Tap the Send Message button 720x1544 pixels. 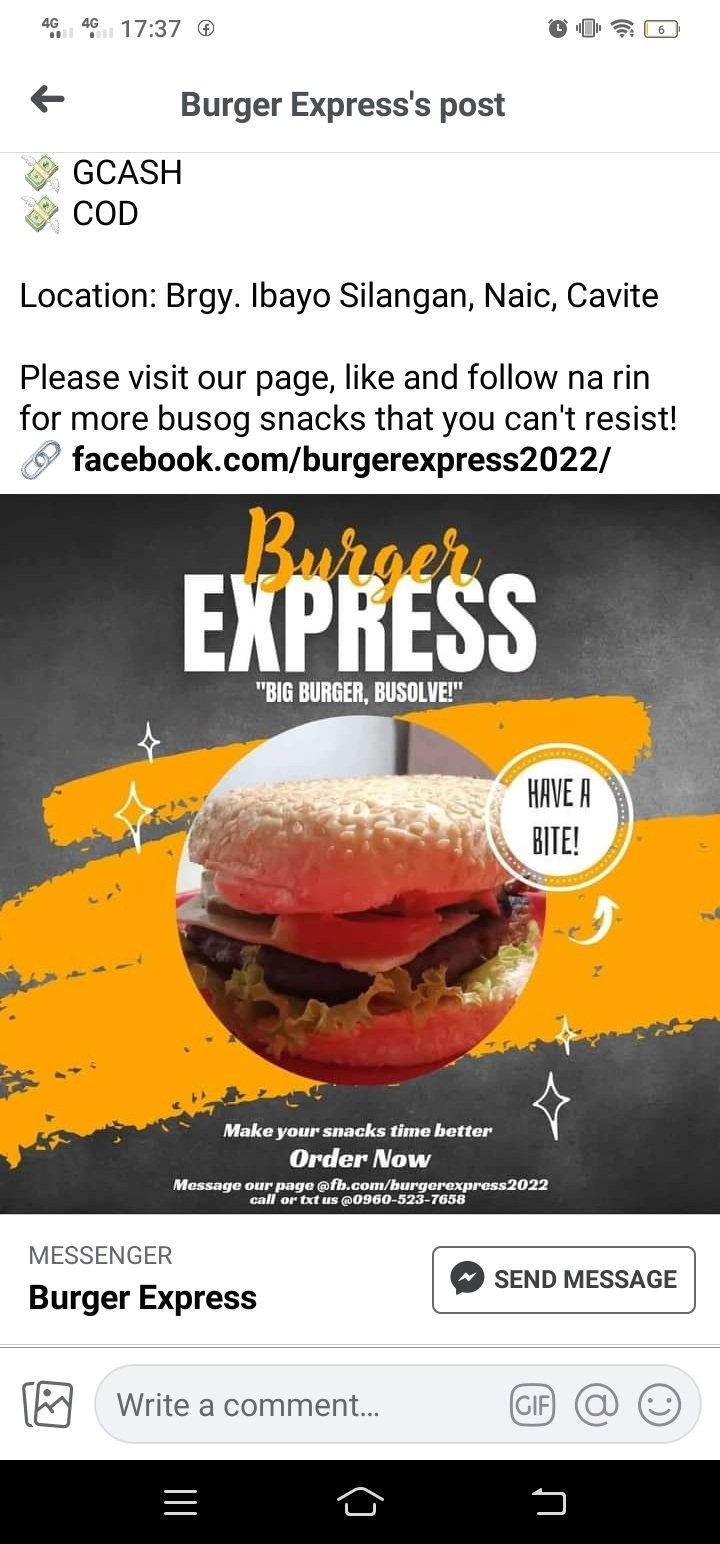point(563,1279)
